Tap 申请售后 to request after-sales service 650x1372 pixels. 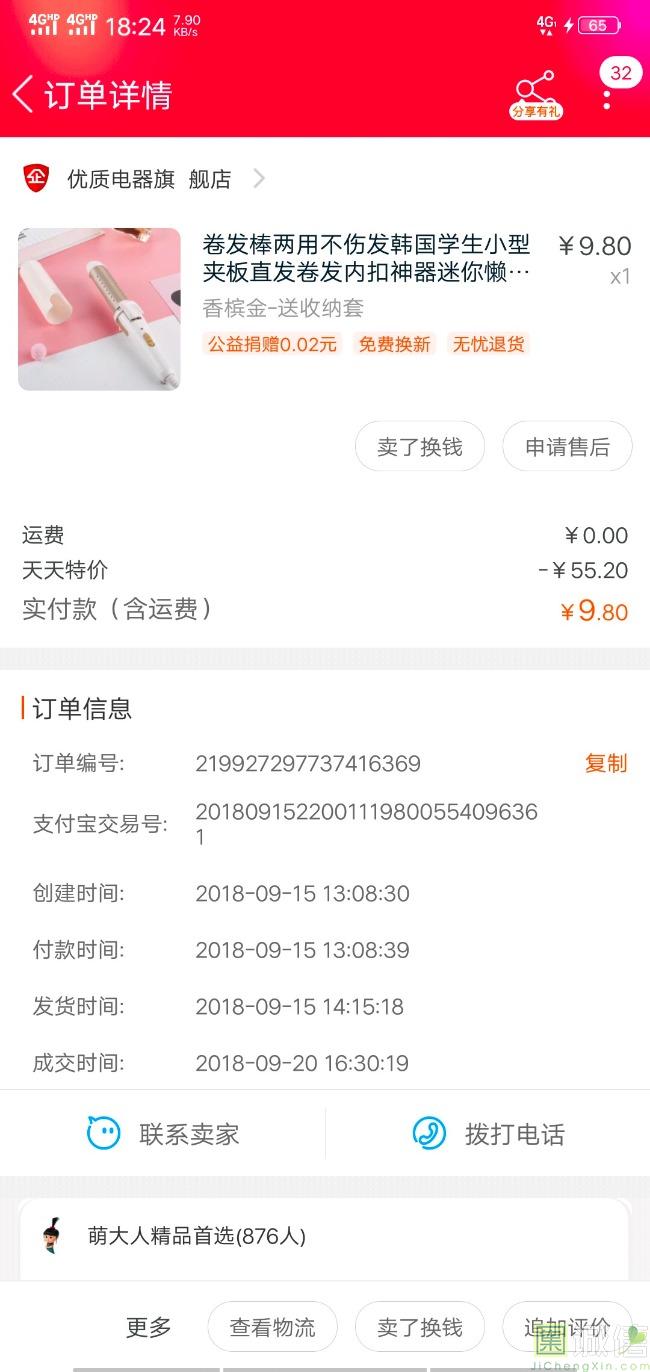567,447
